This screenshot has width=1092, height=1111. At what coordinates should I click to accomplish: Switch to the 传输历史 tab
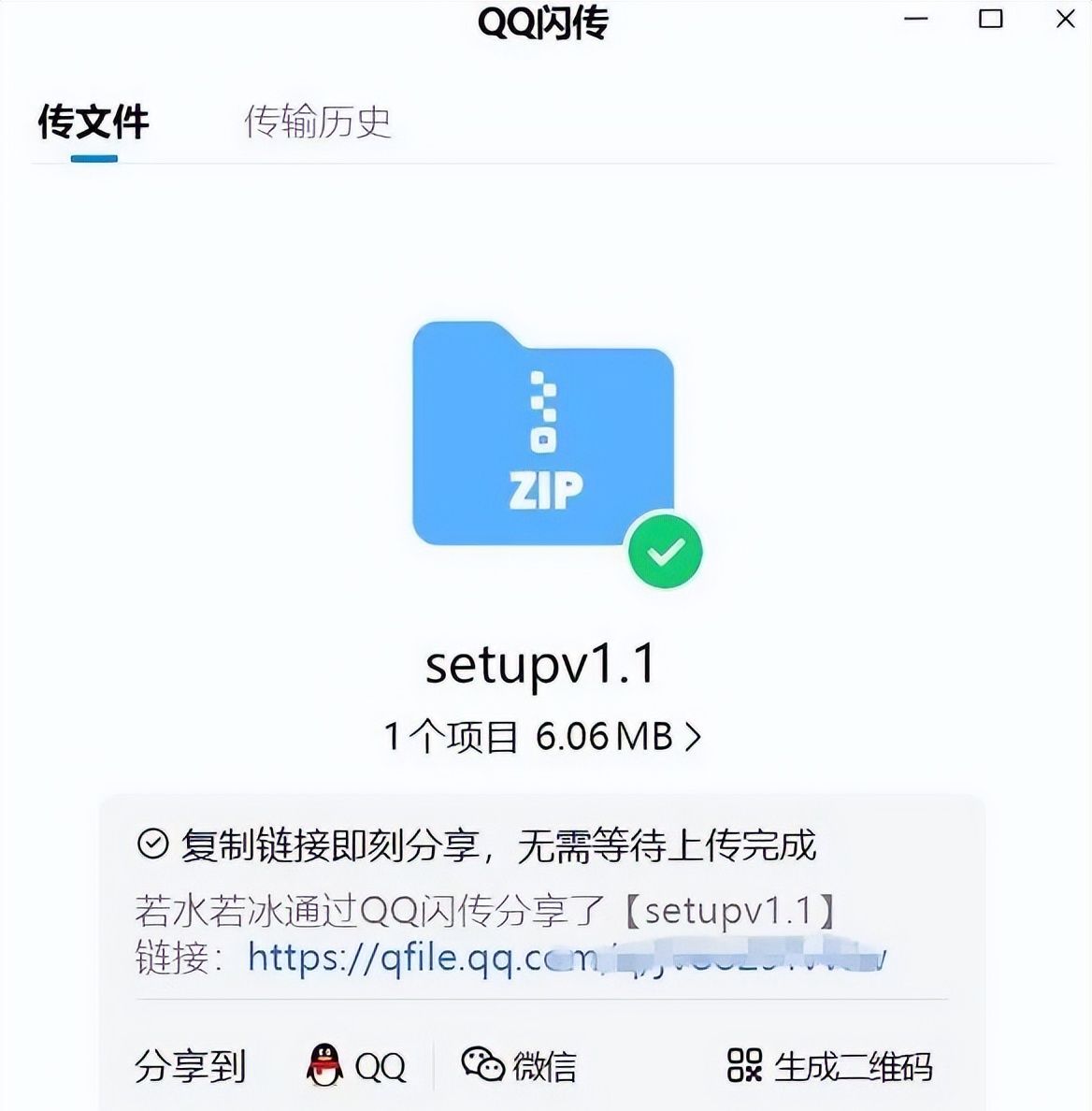(318, 122)
